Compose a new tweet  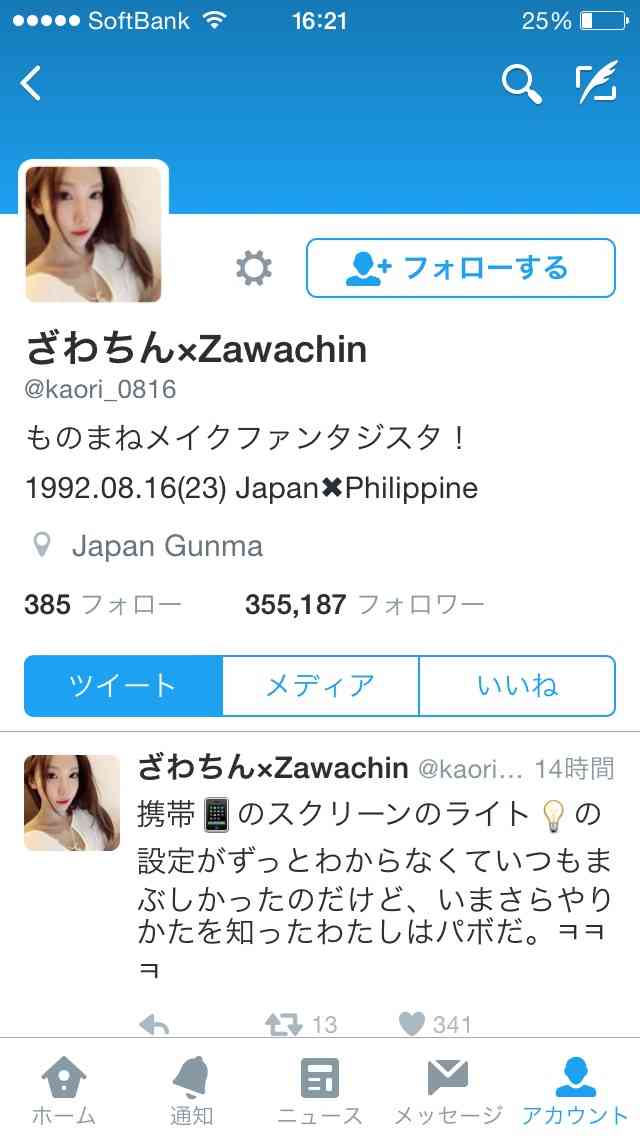pos(596,84)
